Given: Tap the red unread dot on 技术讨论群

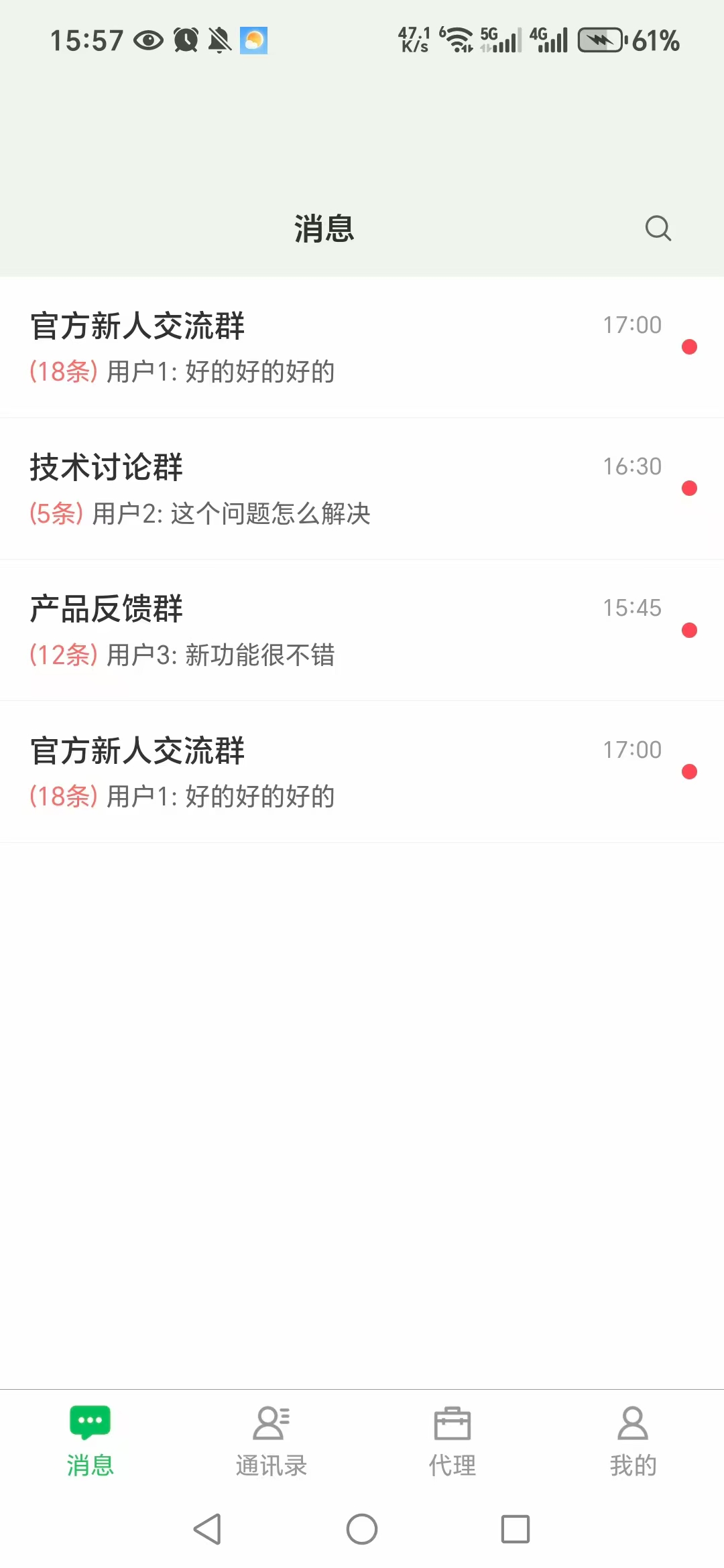Looking at the screenshot, I should tap(690, 489).
